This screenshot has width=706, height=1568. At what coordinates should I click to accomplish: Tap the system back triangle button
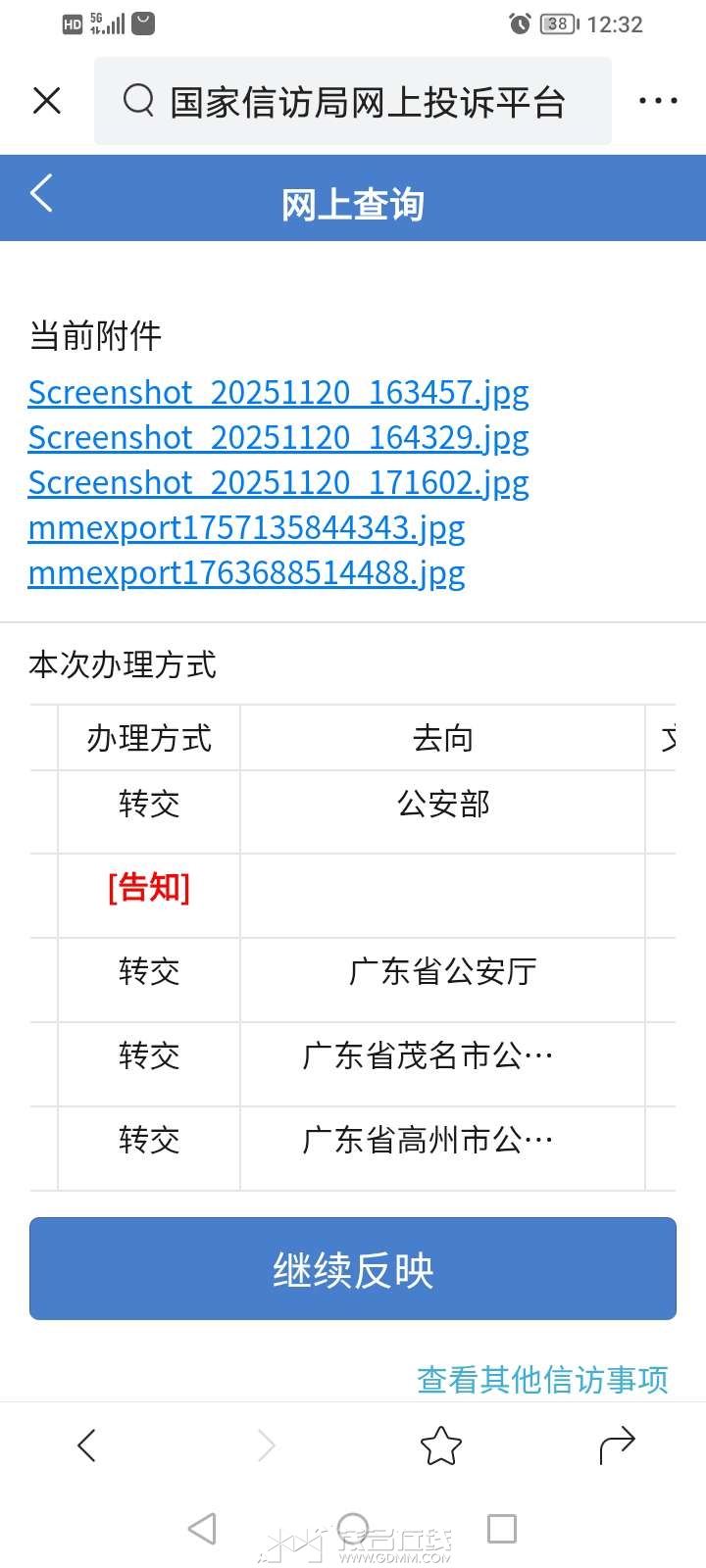(202, 1529)
